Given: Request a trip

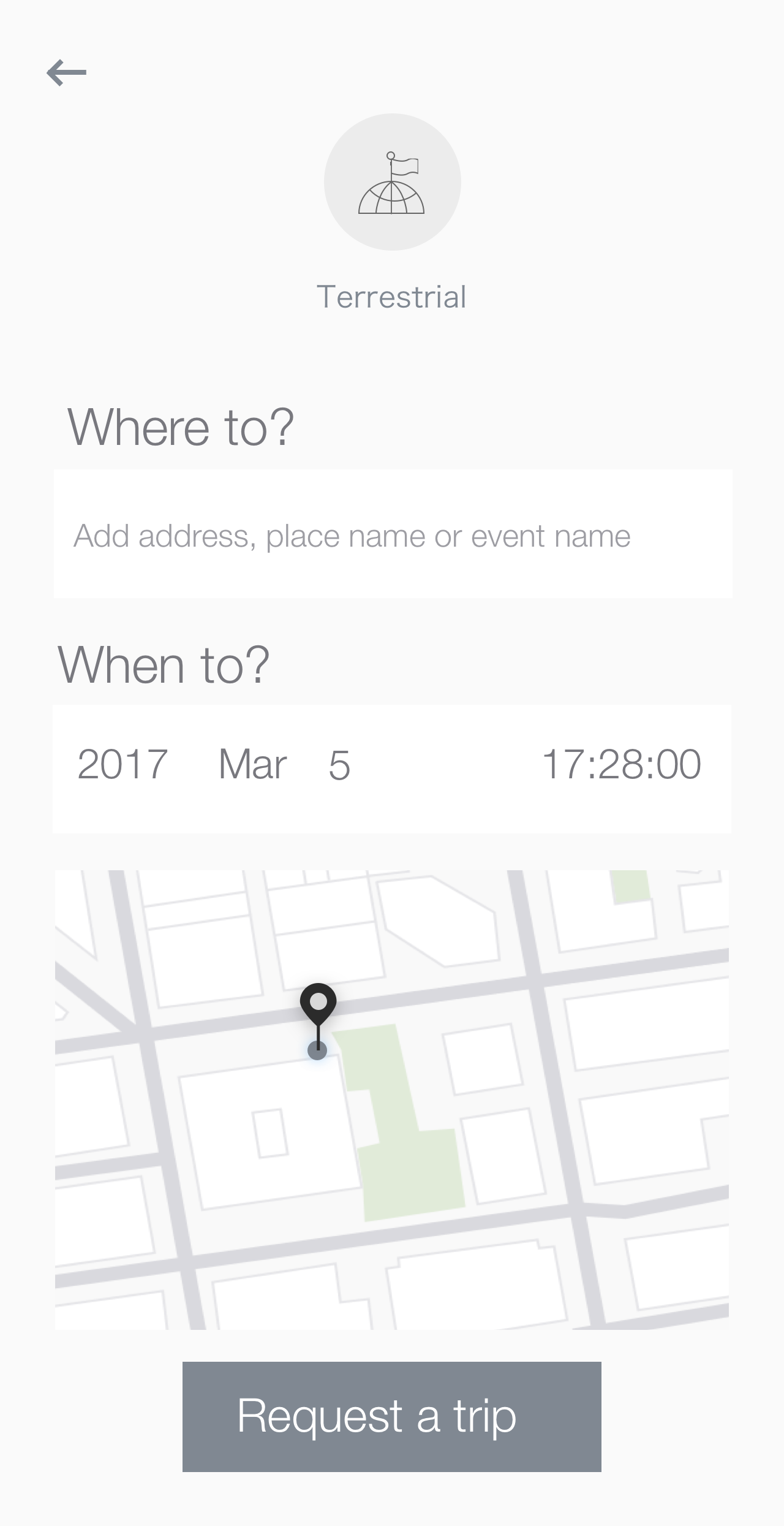Looking at the screenshot, I should [x=392, y=1417].
